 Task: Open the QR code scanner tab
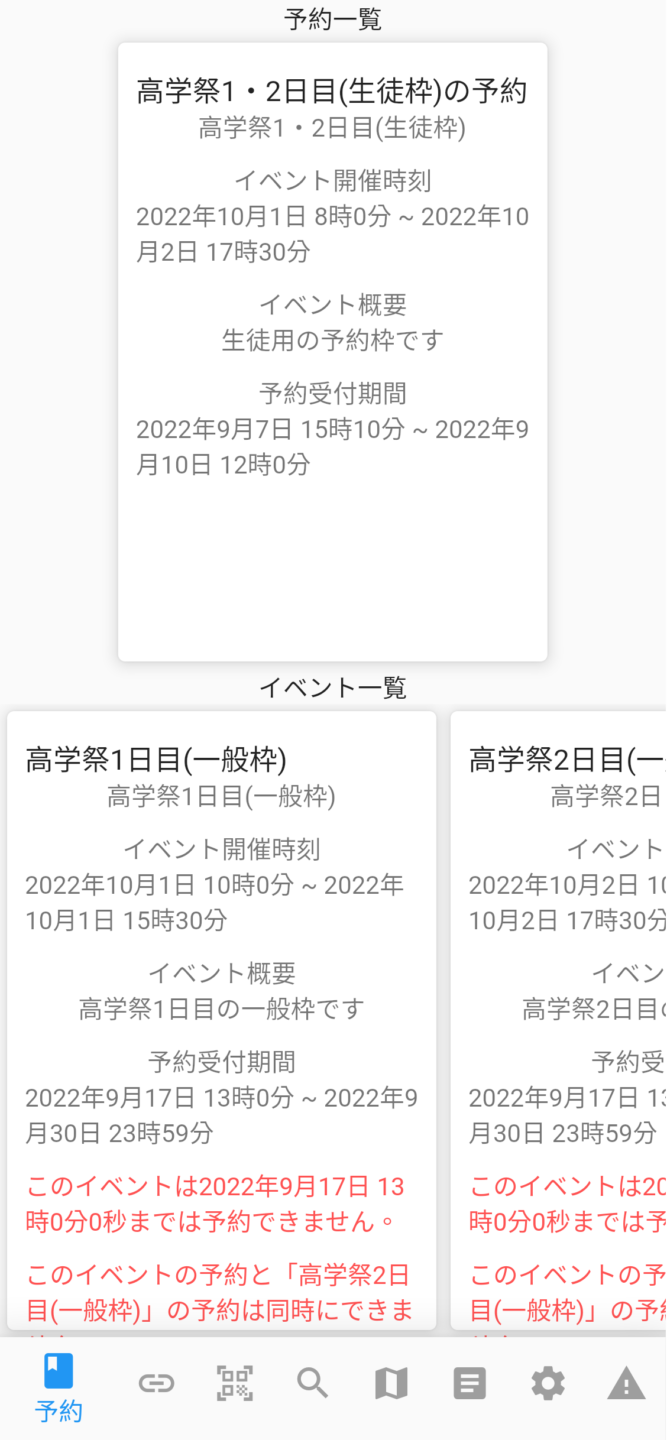[x=234, y=1383]
